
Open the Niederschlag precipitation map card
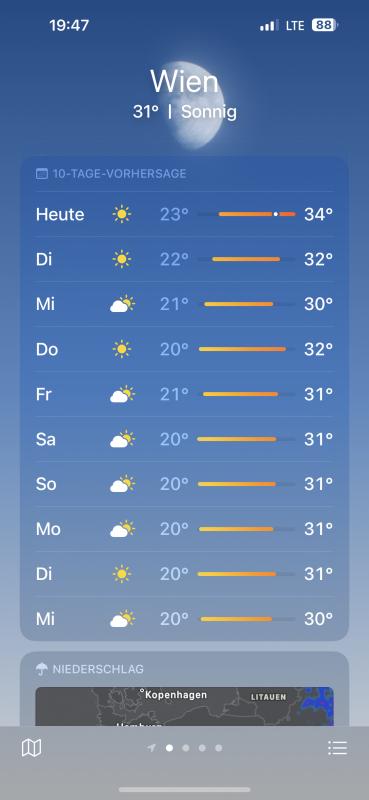(184, 689)
